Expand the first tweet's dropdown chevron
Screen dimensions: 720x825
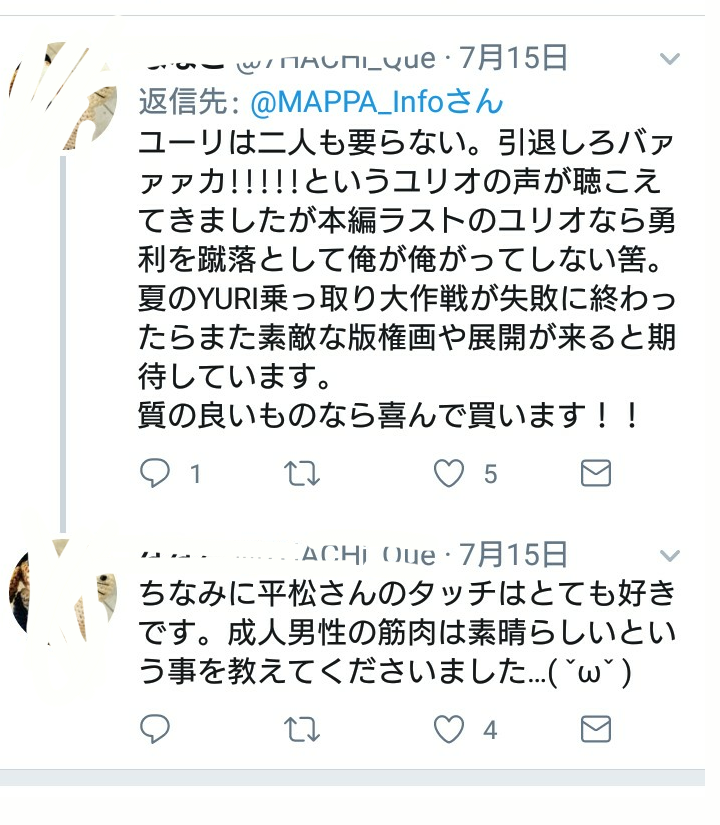[670, 60]
